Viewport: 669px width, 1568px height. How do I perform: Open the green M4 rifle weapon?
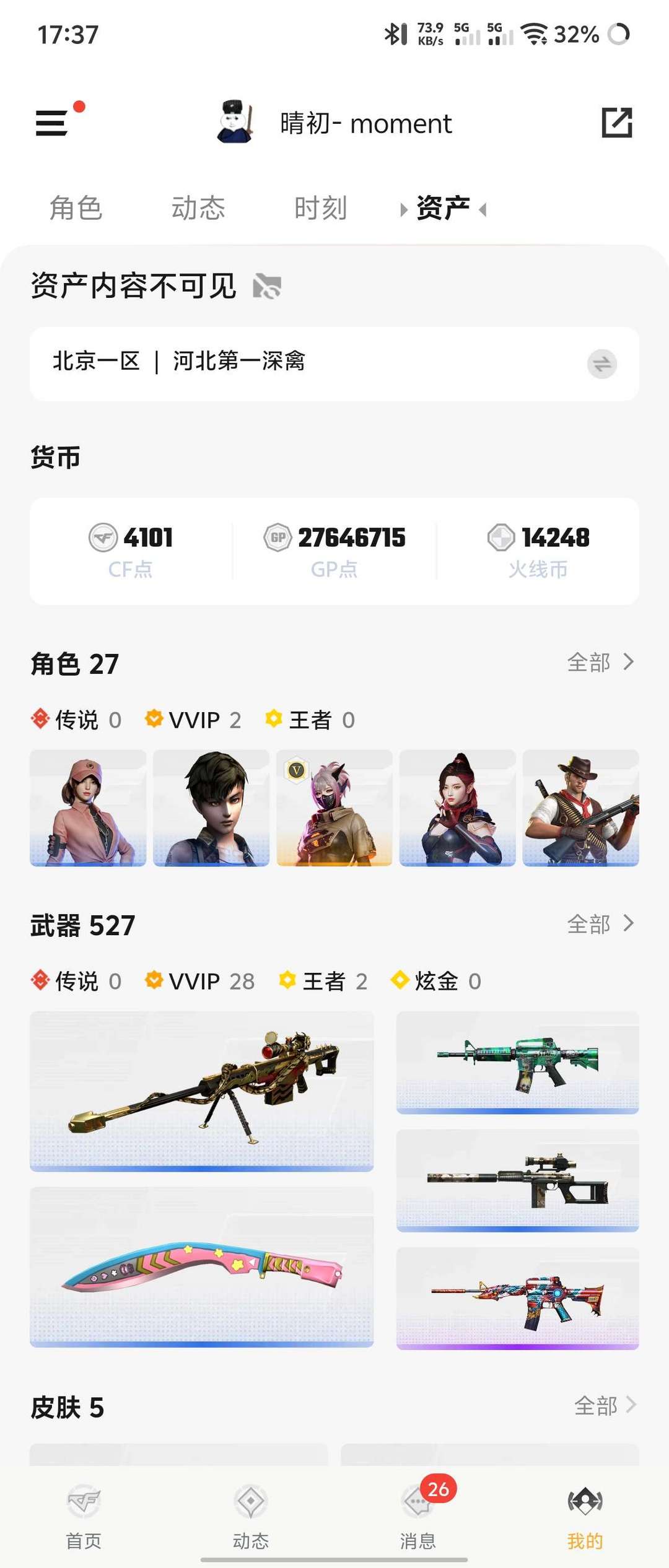point(517,1062)
